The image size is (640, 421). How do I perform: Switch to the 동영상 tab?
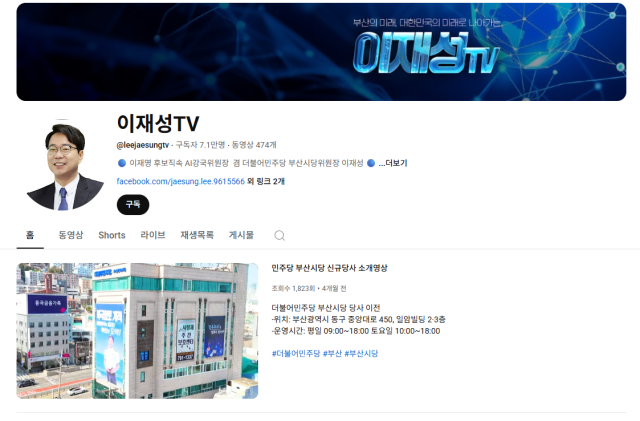70,235
